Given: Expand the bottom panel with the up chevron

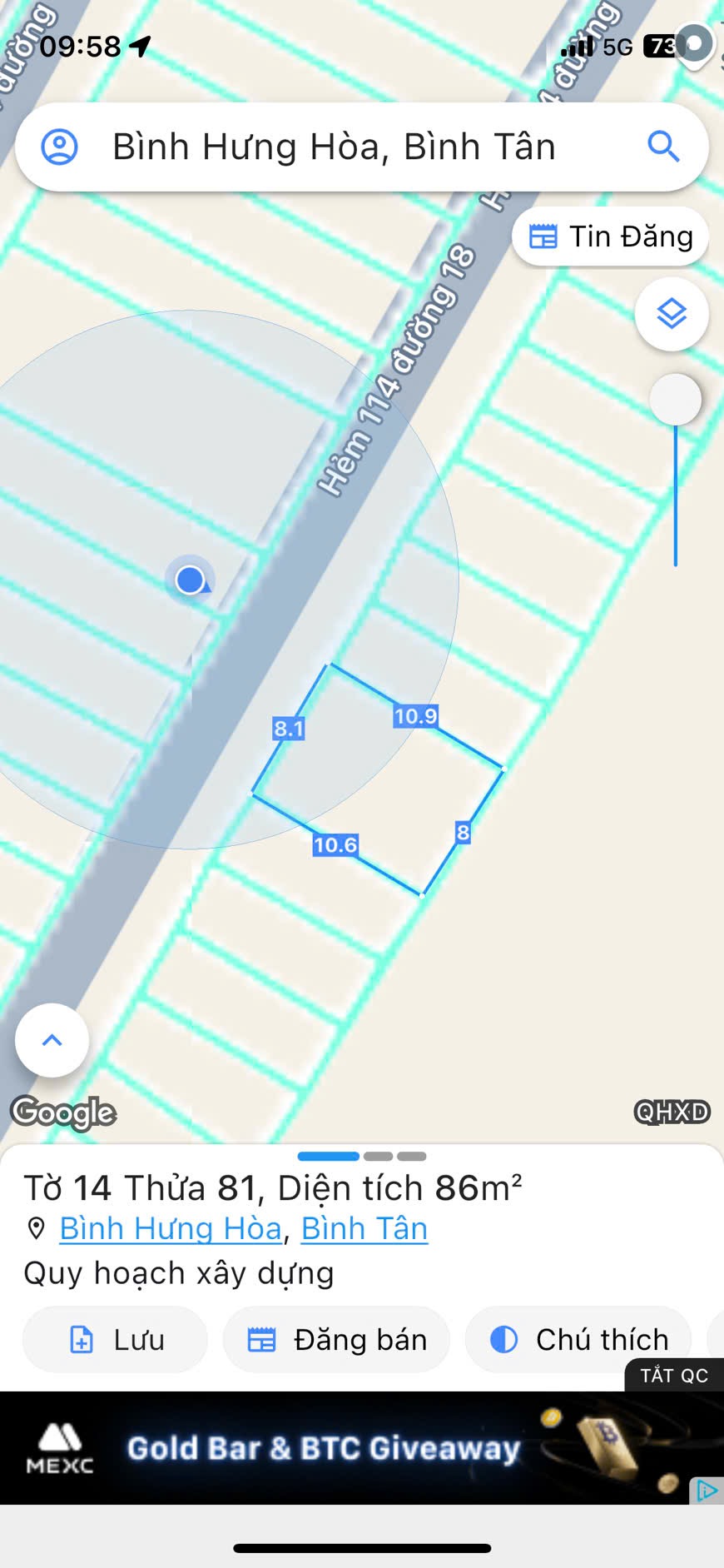Looking at the screenshot, I should 52,1040.
